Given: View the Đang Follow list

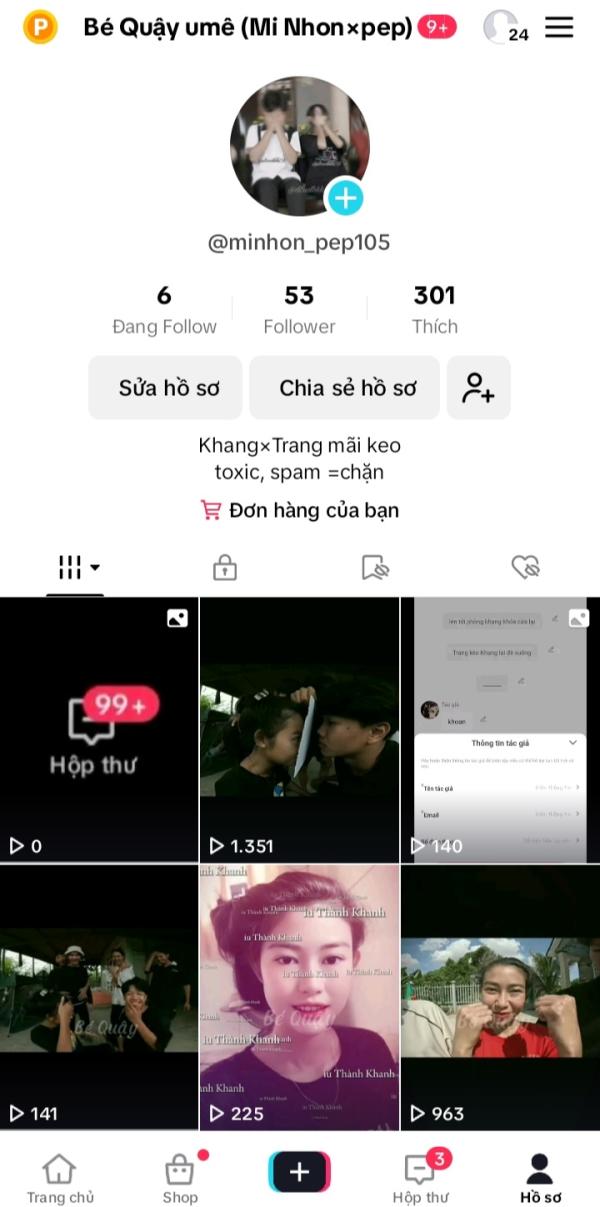Looking at the screenshot, I should (x=164, y=310).
